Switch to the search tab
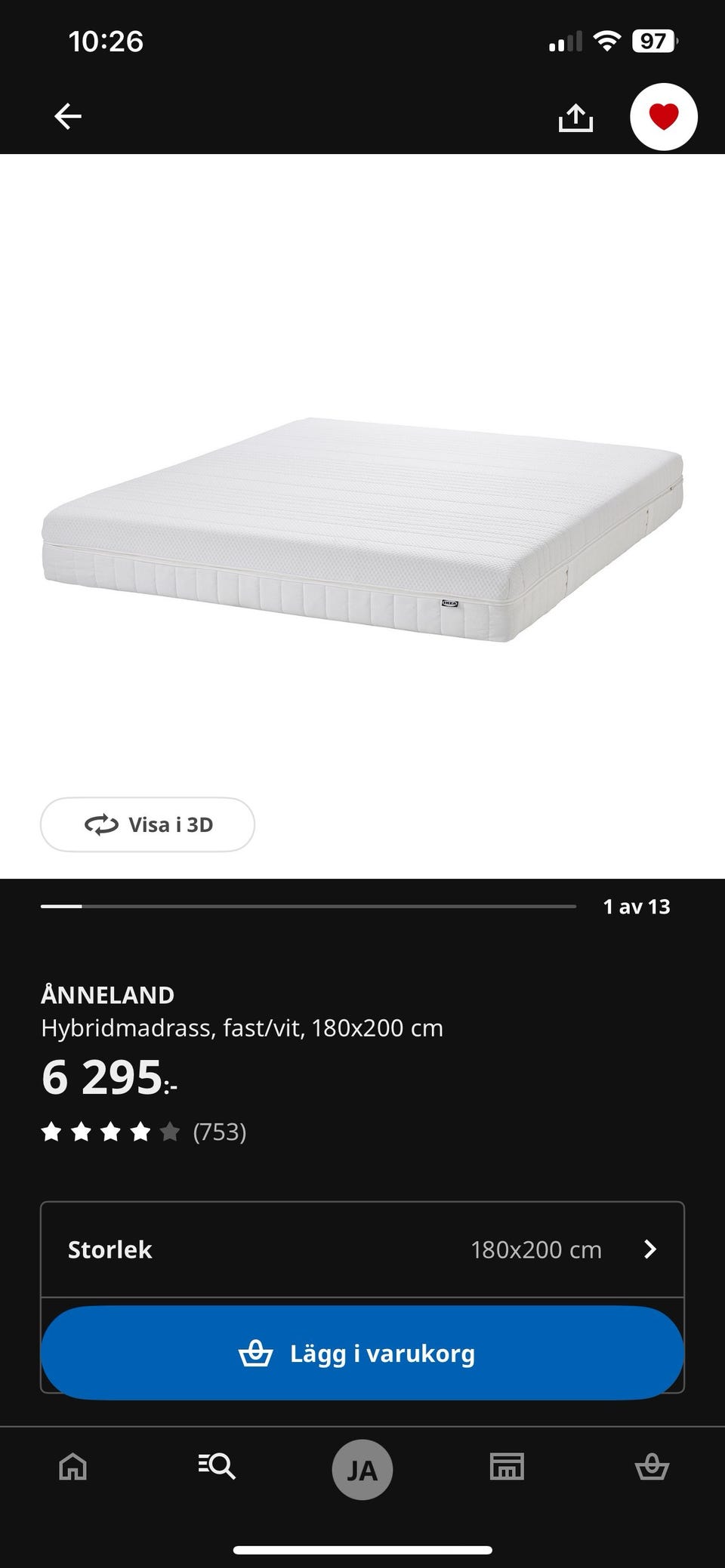This screenshot has height=1568, width=725. (x=217, y=1467)
